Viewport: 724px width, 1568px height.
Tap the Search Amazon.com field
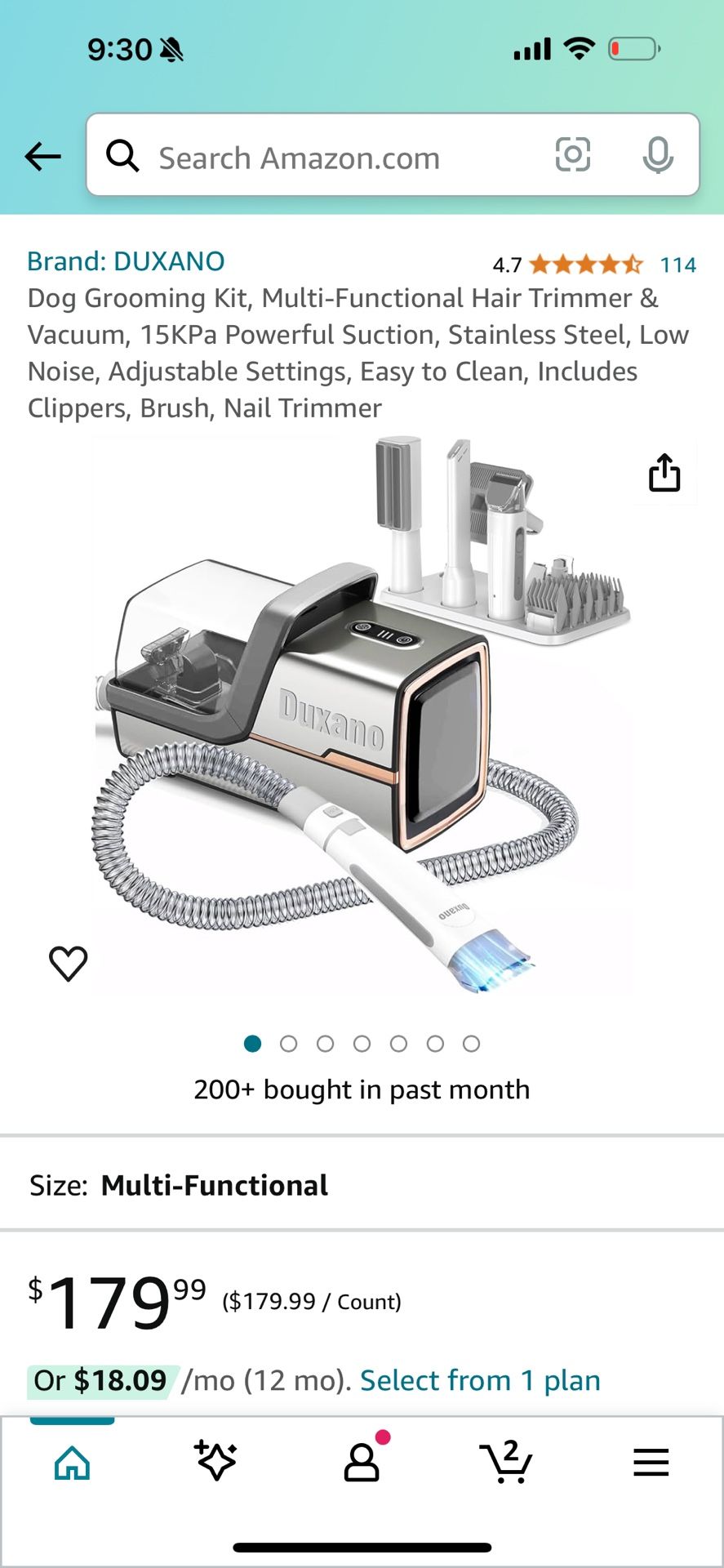[326, 157]
